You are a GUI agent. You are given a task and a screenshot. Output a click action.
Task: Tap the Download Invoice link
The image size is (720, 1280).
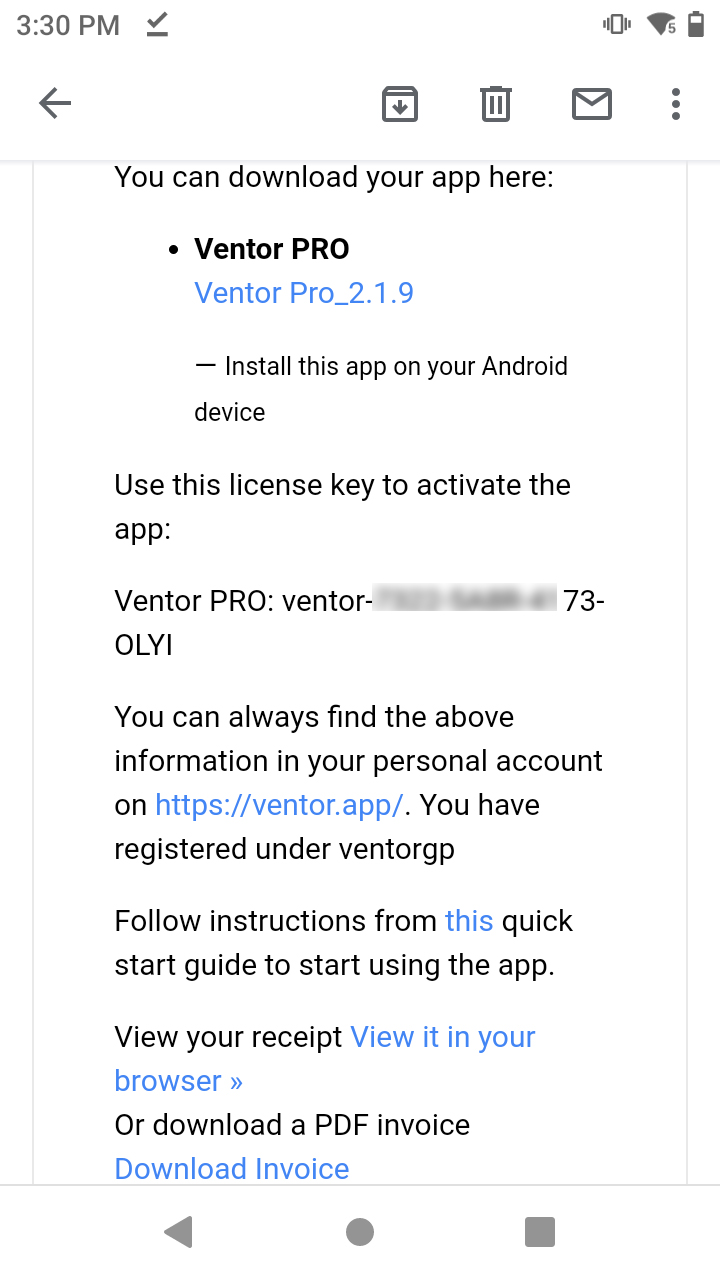pyautogui.click(x=232, y=1168)
